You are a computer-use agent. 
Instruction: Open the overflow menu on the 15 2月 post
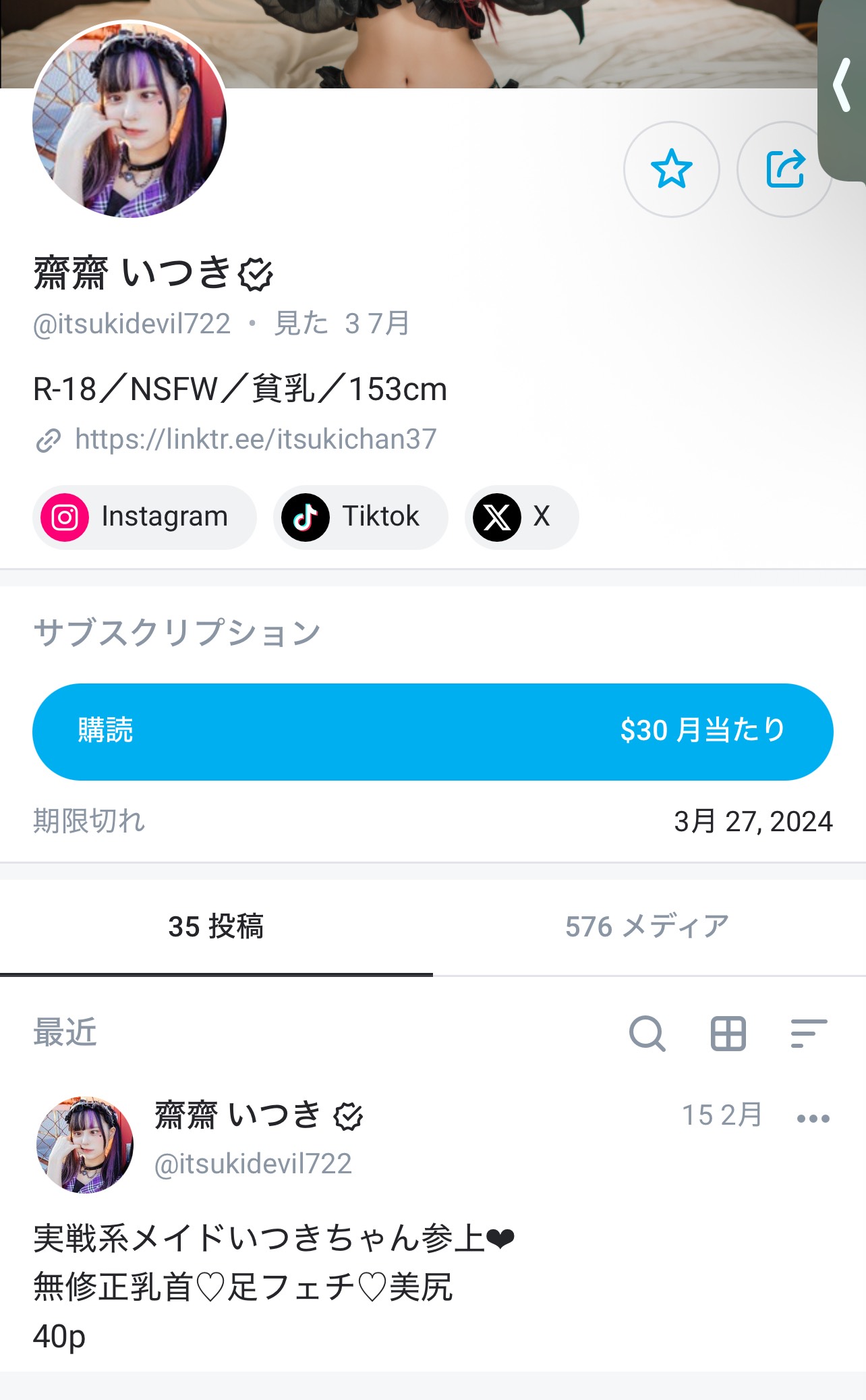click(813, 1119)
